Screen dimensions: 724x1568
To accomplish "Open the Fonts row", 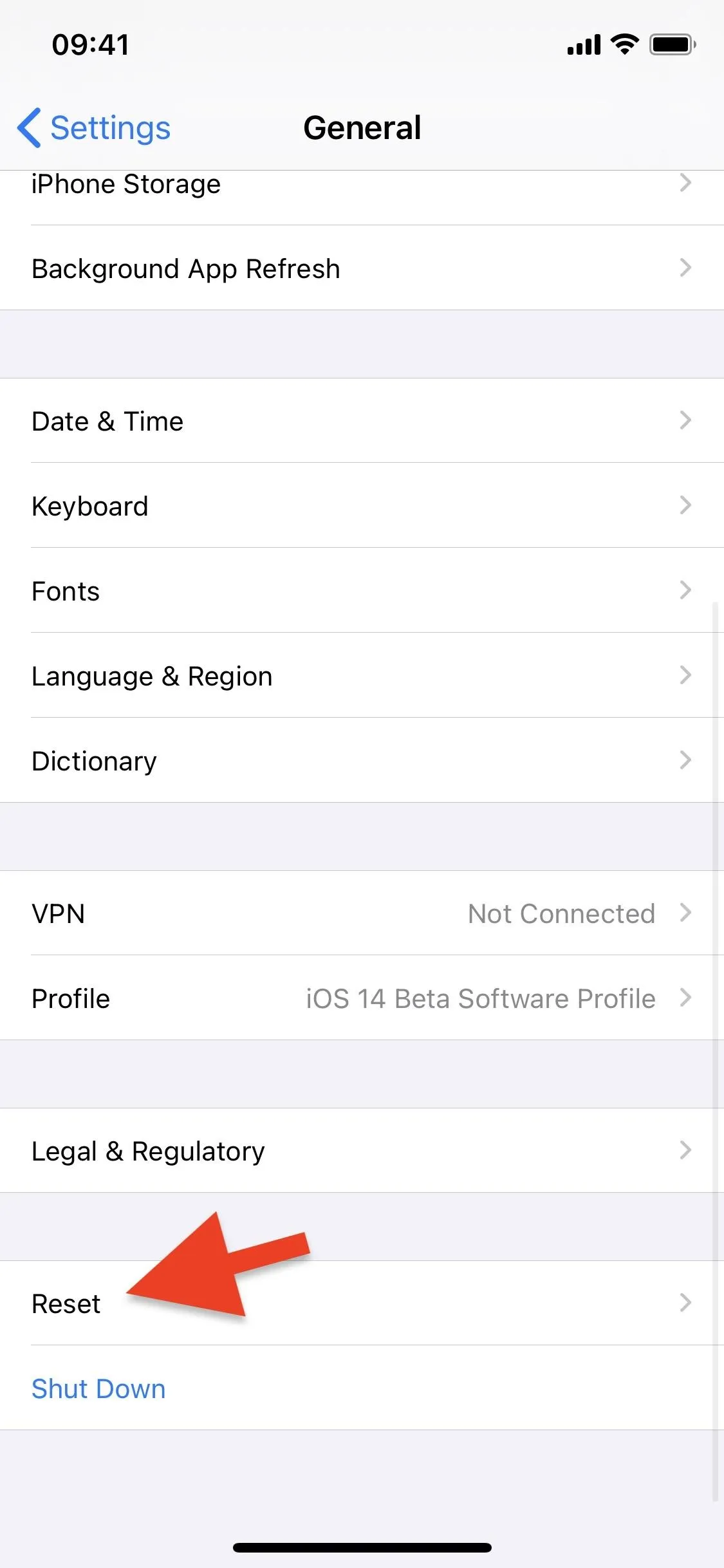I will [x=362, y=590].
